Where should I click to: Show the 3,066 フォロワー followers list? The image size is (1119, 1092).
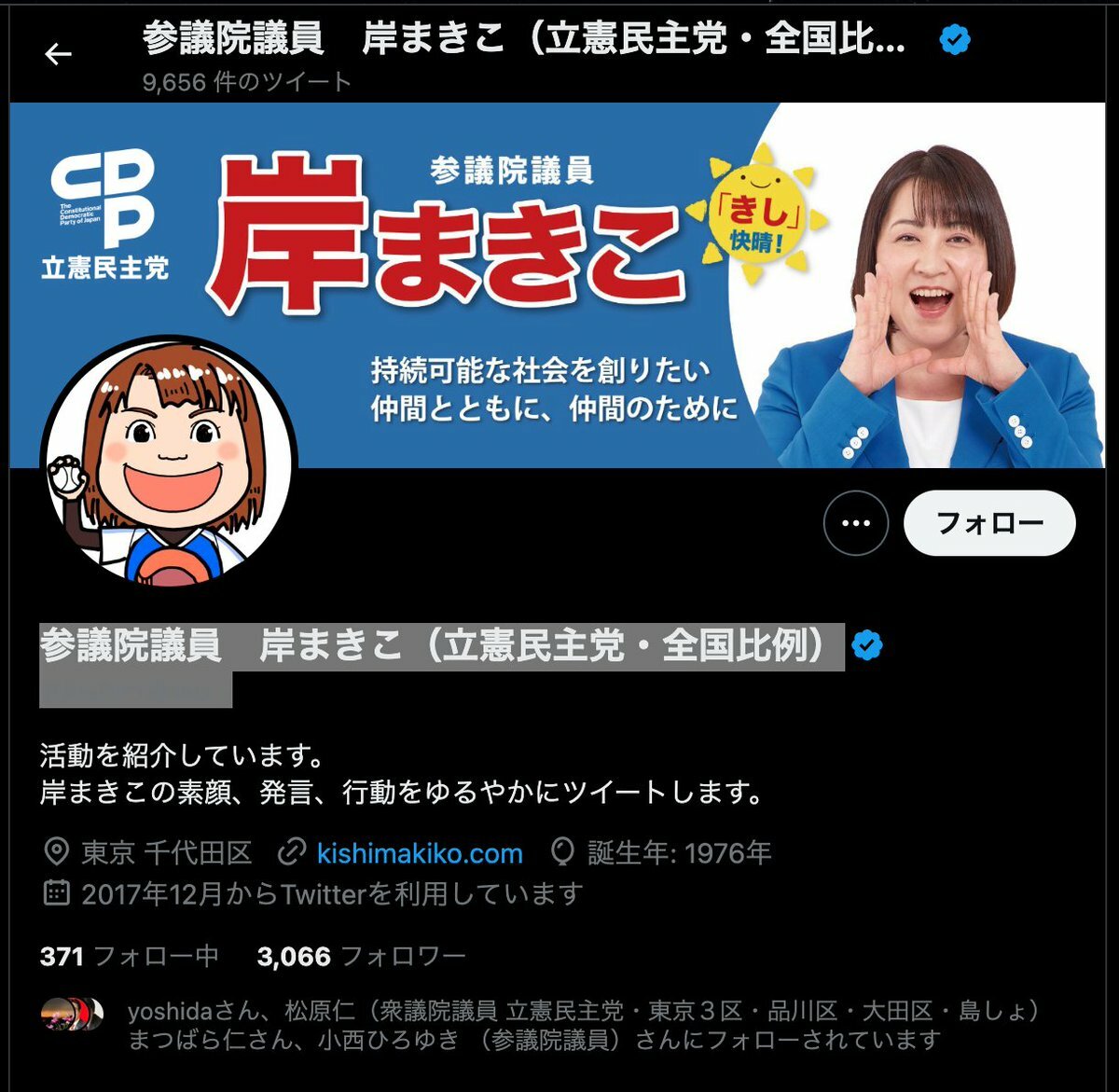pos(361,956)
